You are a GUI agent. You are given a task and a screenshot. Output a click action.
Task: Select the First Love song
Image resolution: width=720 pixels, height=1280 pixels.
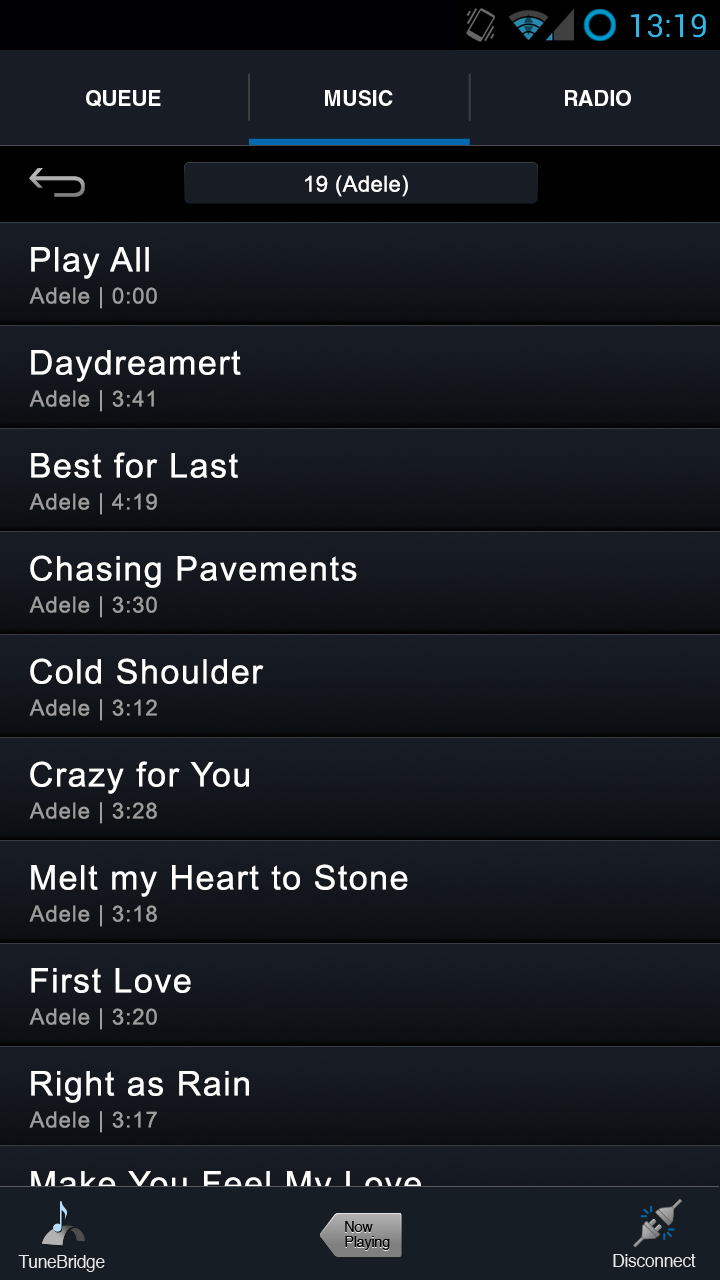[x=360, y=995]
